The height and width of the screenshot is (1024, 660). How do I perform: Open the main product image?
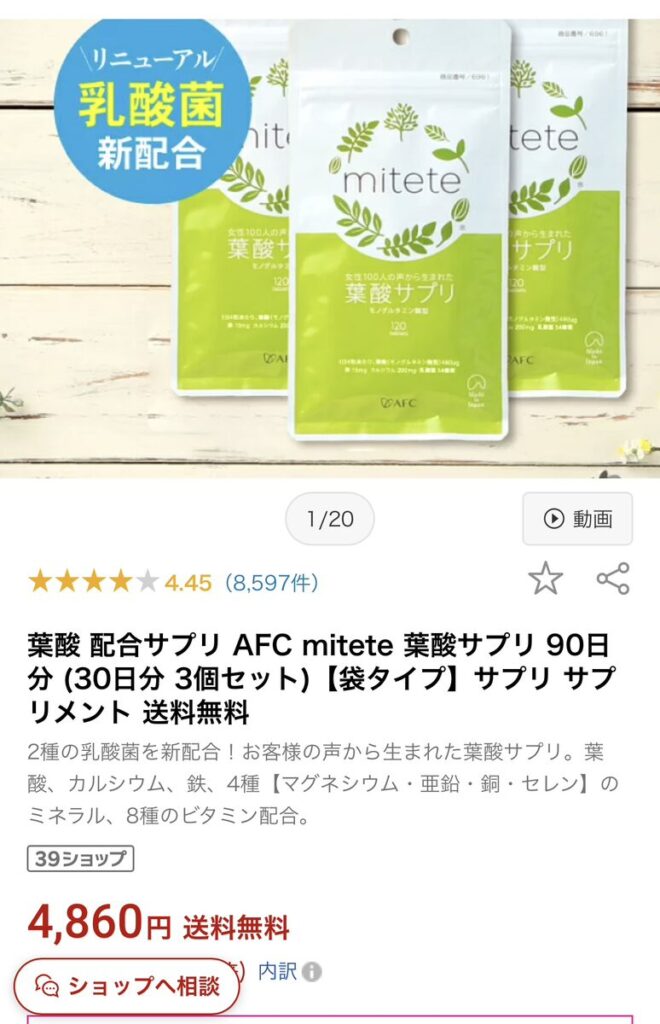330,240
